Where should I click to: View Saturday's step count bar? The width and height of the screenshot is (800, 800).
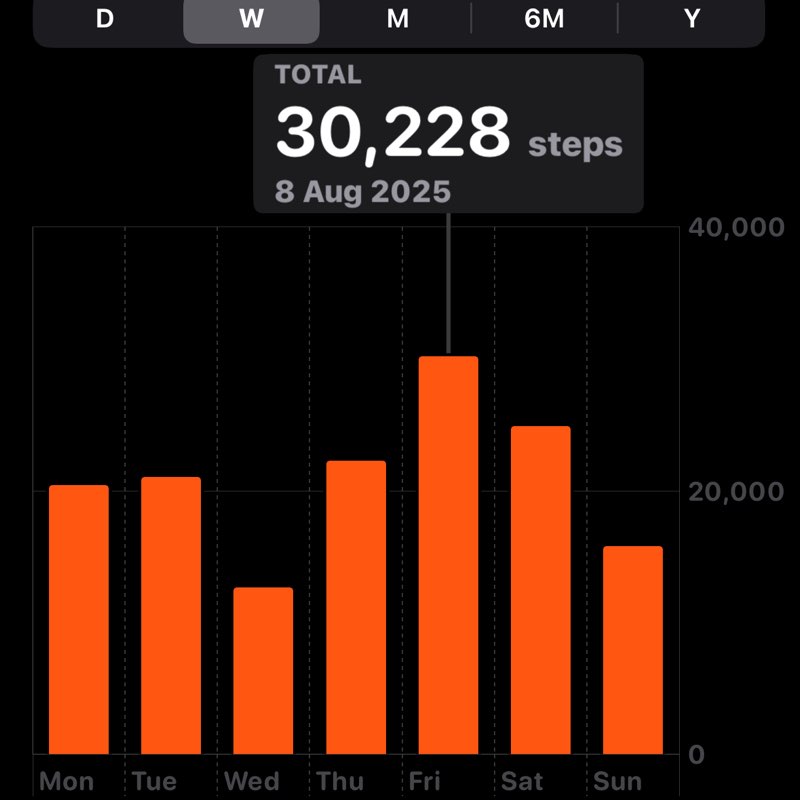point(540,590)
